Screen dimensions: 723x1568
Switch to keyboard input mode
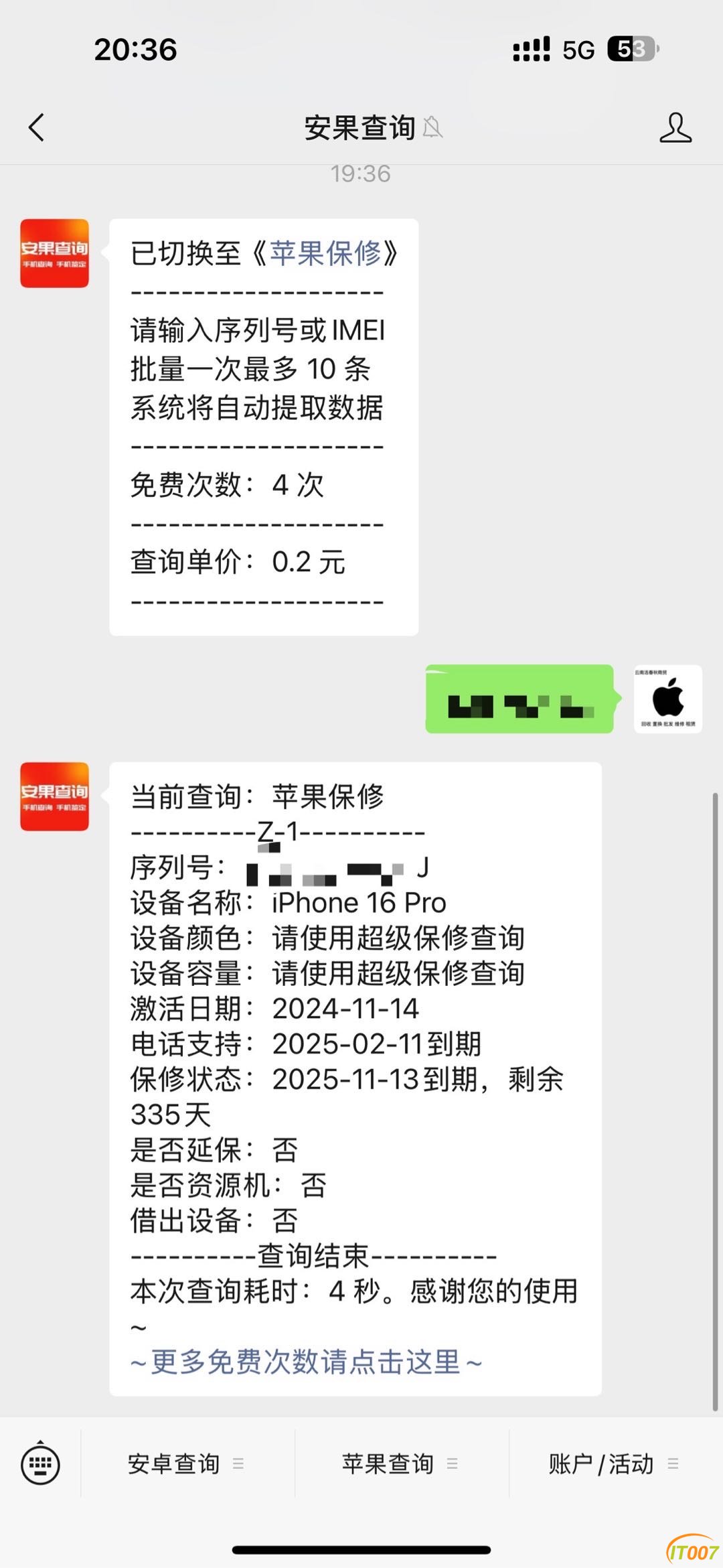point(40,1464)
